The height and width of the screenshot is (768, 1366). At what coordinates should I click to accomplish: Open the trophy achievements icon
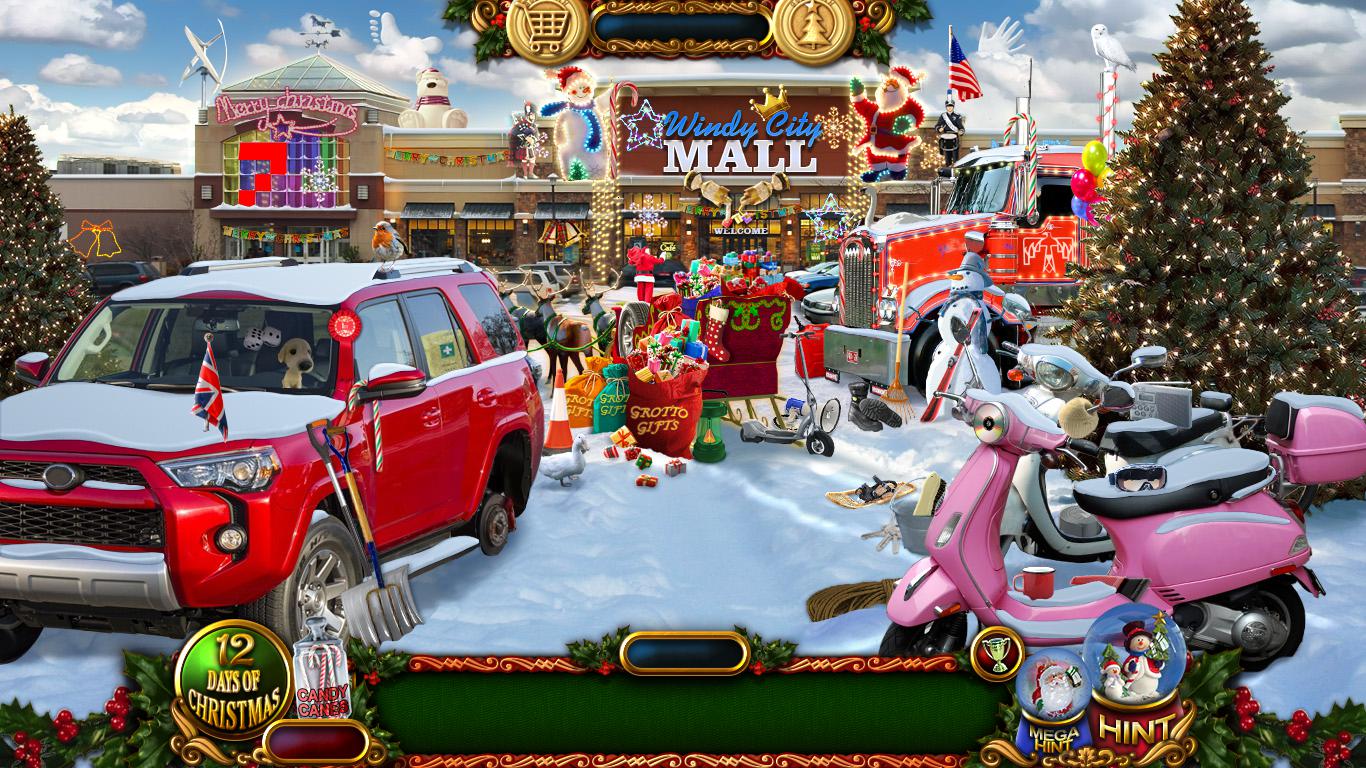[x=997, y=653]
